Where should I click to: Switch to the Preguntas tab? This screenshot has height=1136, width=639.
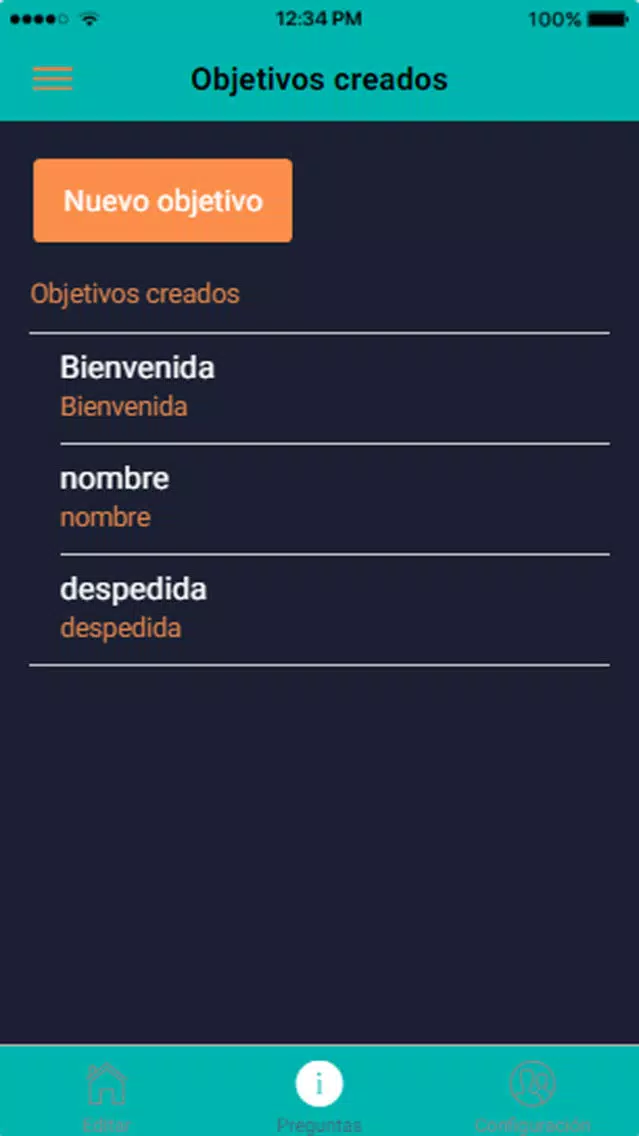point(320,1092)
